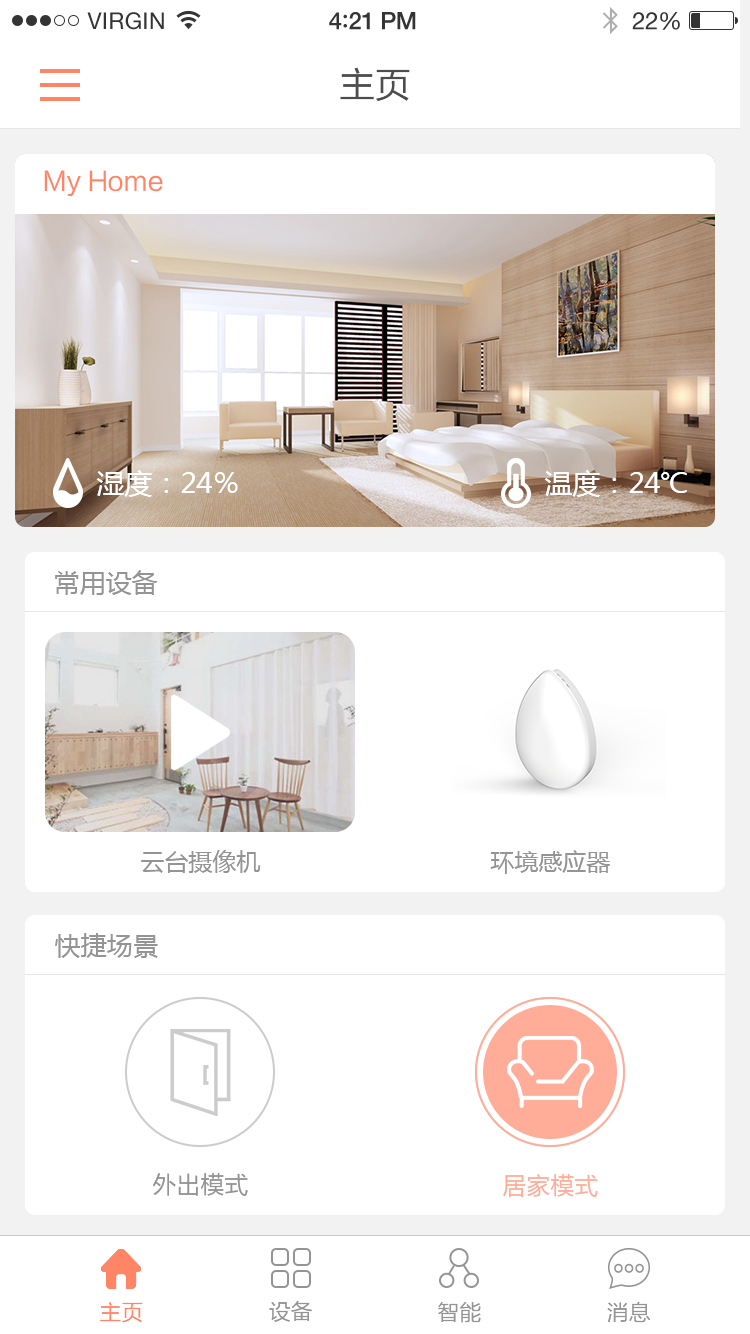Go to the 主页 tab
The image size is (750, 1334).
(121, 1284)
